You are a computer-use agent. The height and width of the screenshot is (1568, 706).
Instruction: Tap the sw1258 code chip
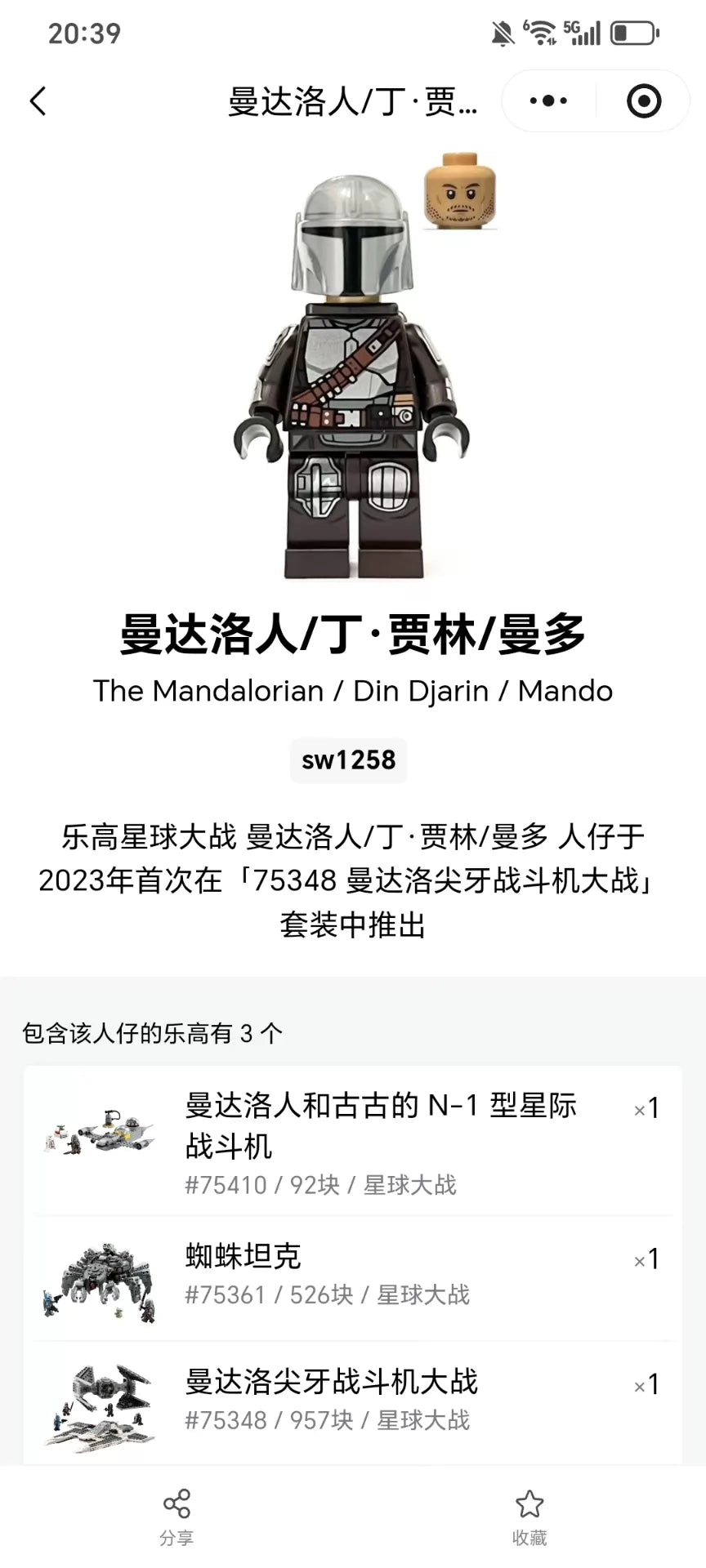pos(349,760)
